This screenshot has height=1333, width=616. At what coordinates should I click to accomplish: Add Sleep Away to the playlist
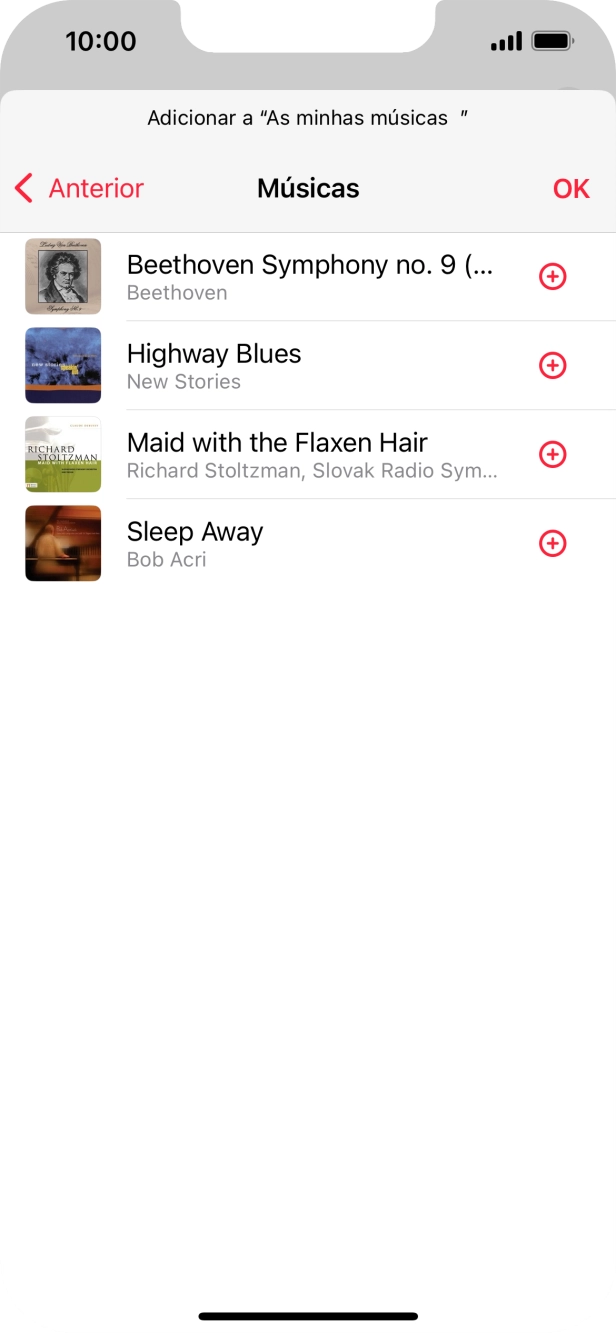click(553, 544)
